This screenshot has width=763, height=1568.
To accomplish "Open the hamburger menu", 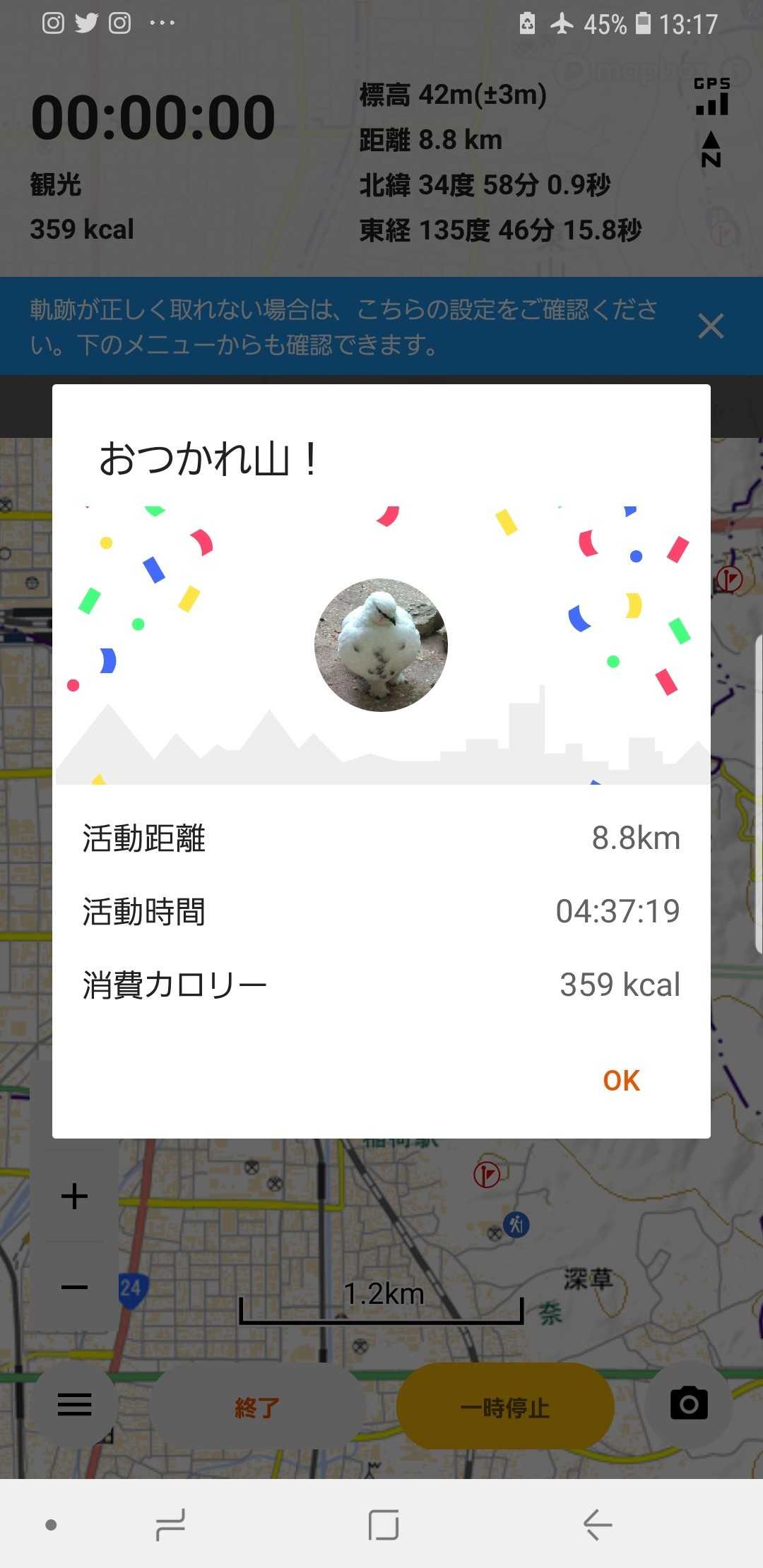I will click(x=74, y=1404).
